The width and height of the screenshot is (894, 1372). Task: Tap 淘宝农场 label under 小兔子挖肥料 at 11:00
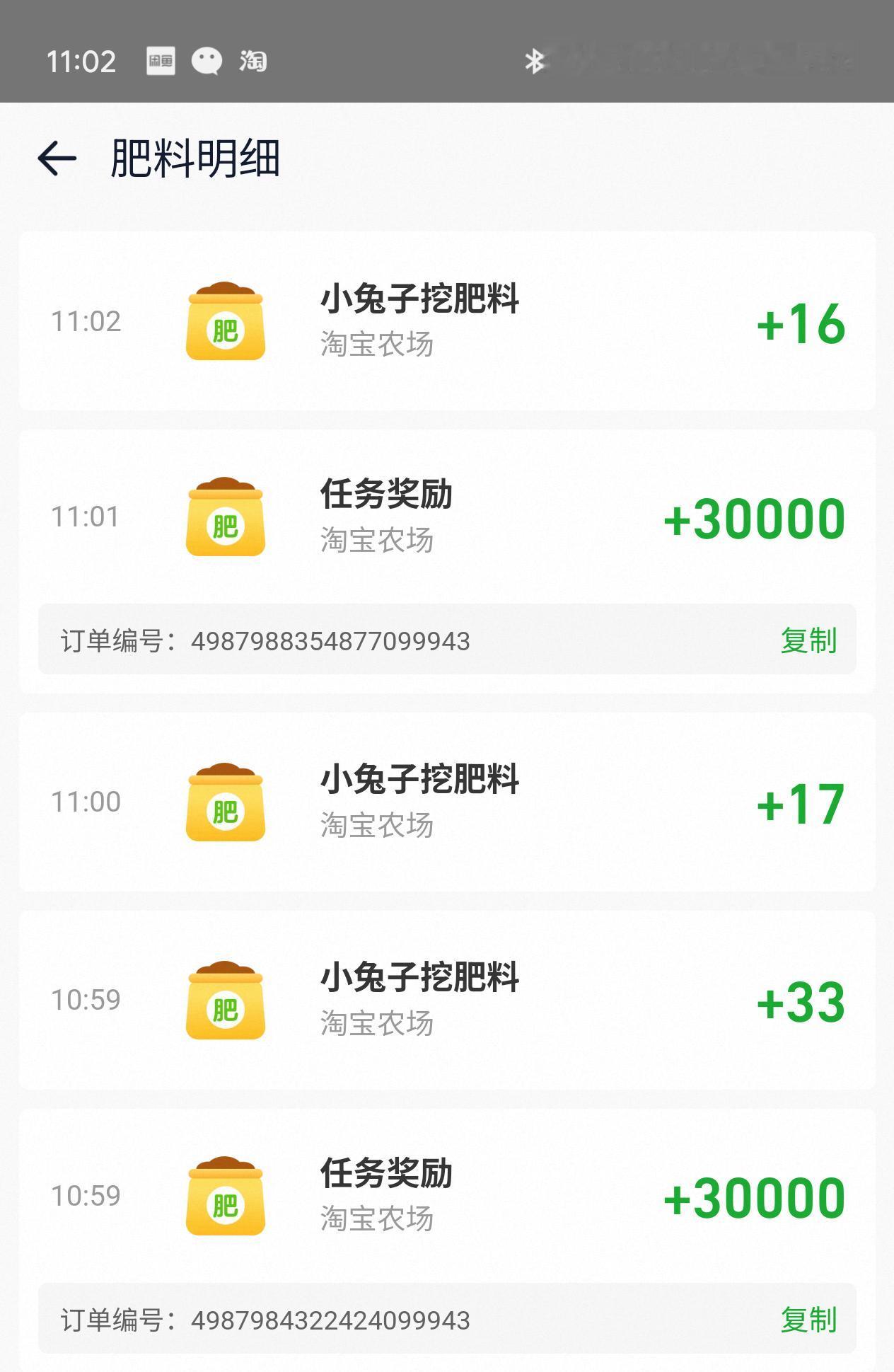click(x=377, y=825)
